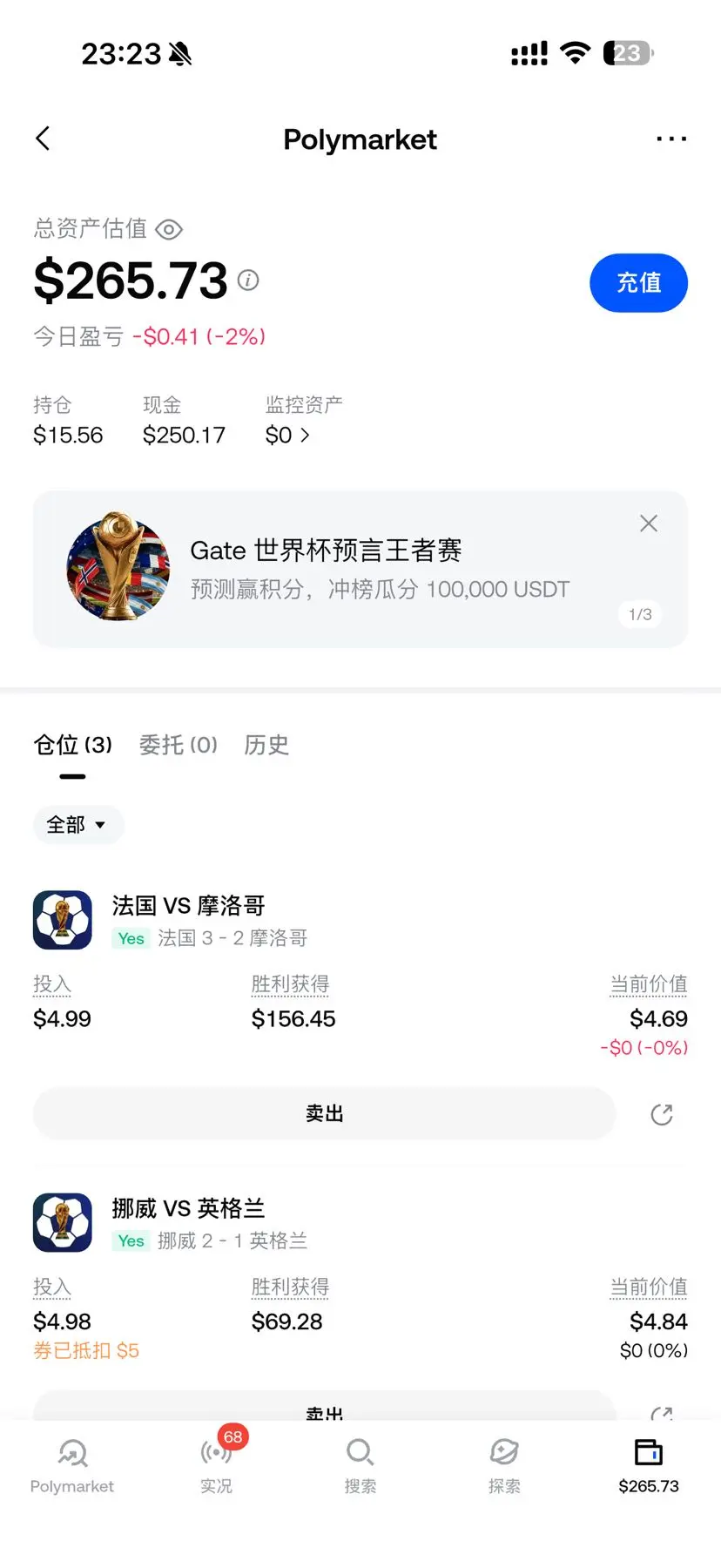The height and width of the screenshot is (1568, 721).
Task: Switch to the 委托 (0) tab
Action: [179, 745]
